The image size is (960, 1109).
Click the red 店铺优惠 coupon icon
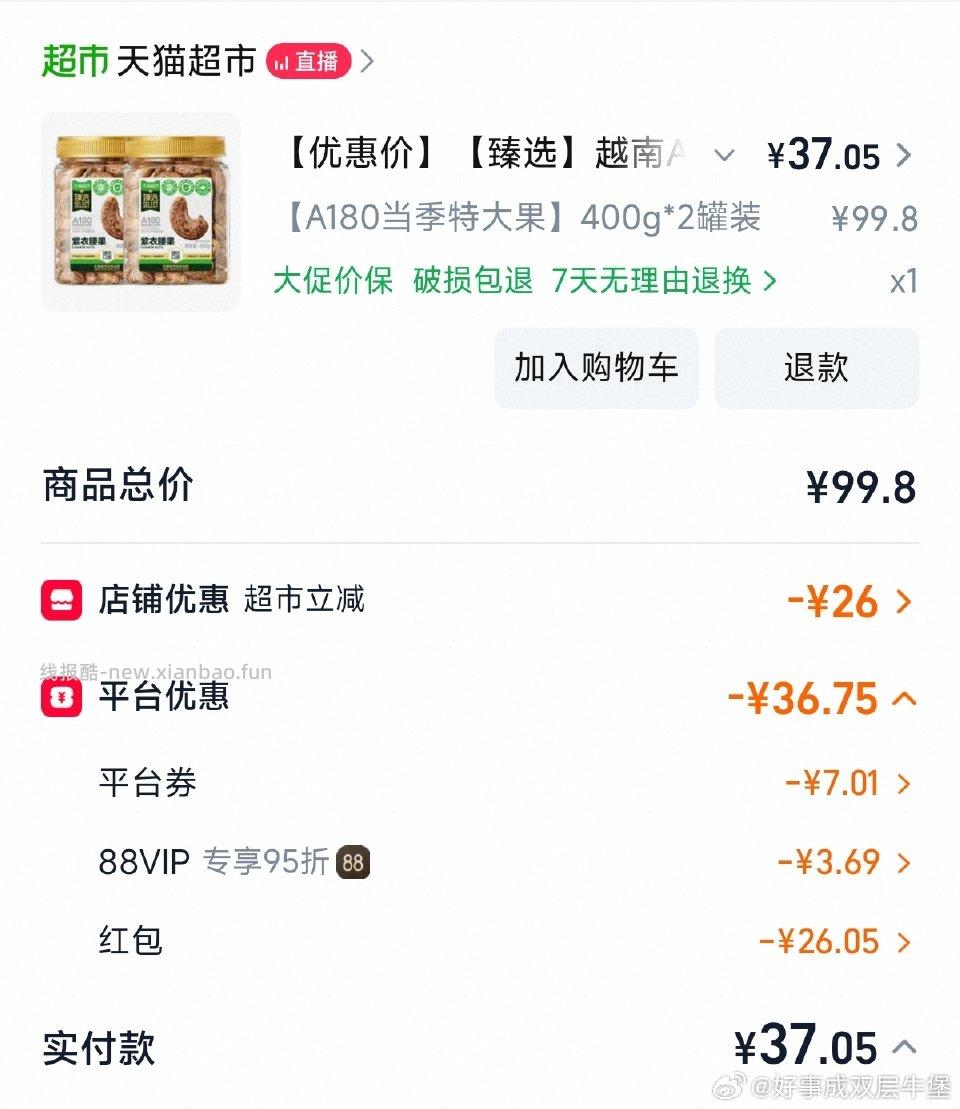[x=62, y=599]
